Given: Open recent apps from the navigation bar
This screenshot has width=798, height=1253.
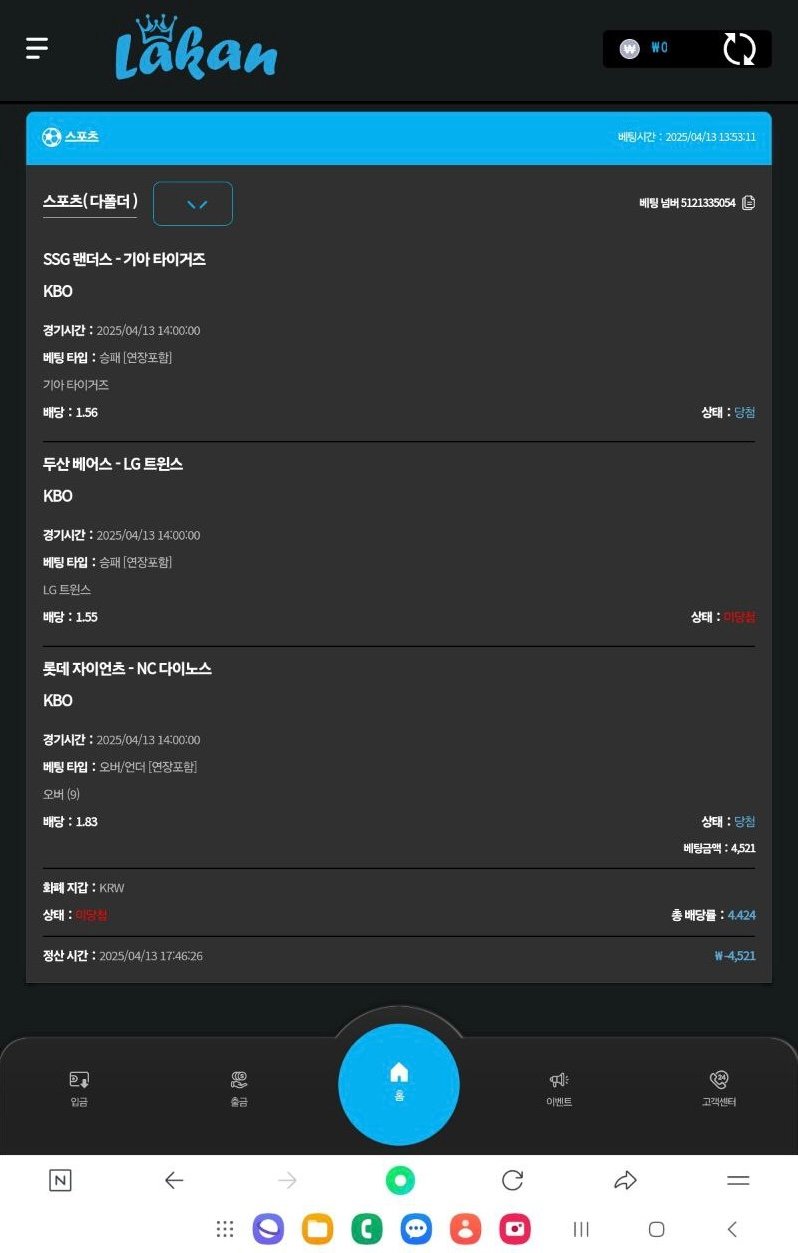Looking at the screenshot, I should tap(581, 1229).
